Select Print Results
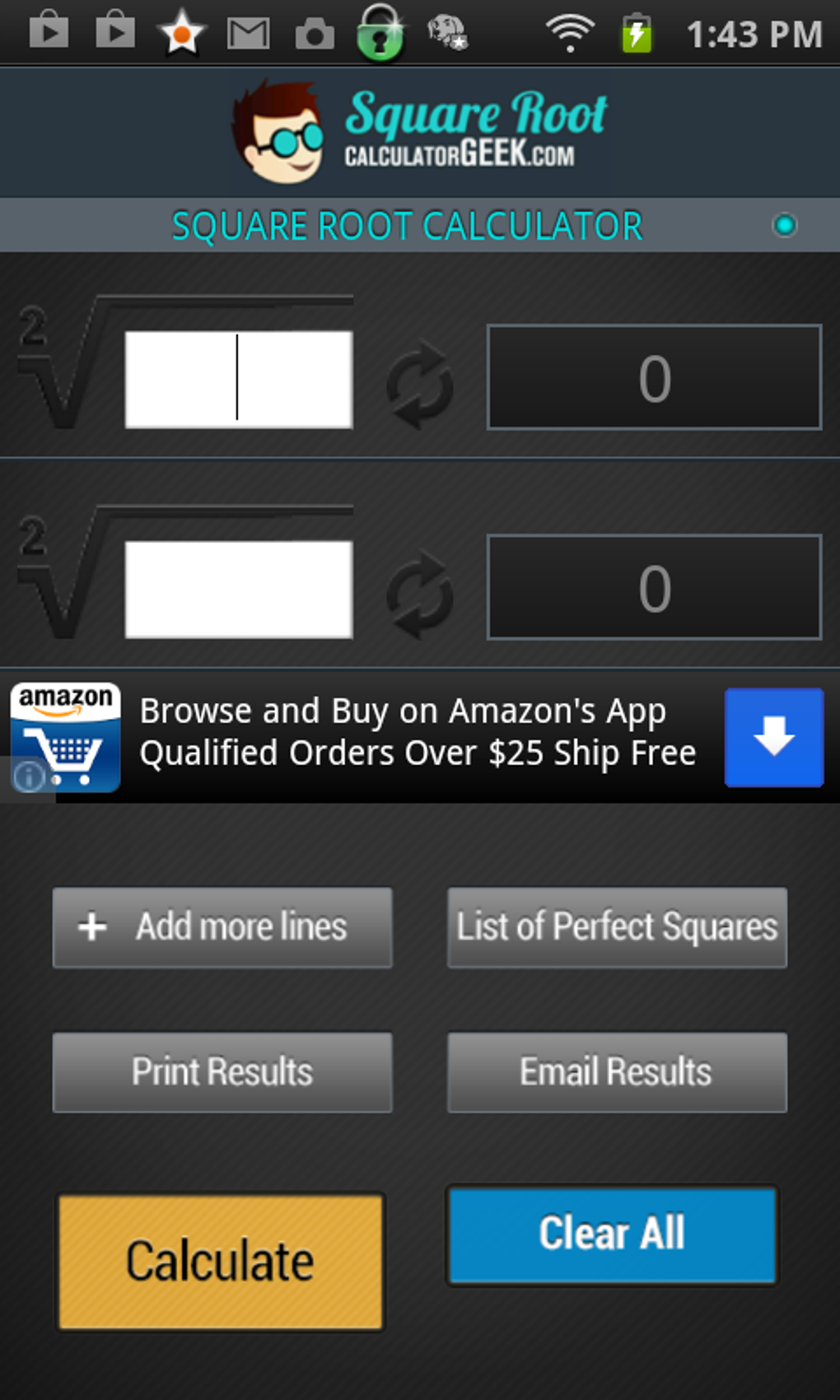840x1400 pixels. (222, 1072)
